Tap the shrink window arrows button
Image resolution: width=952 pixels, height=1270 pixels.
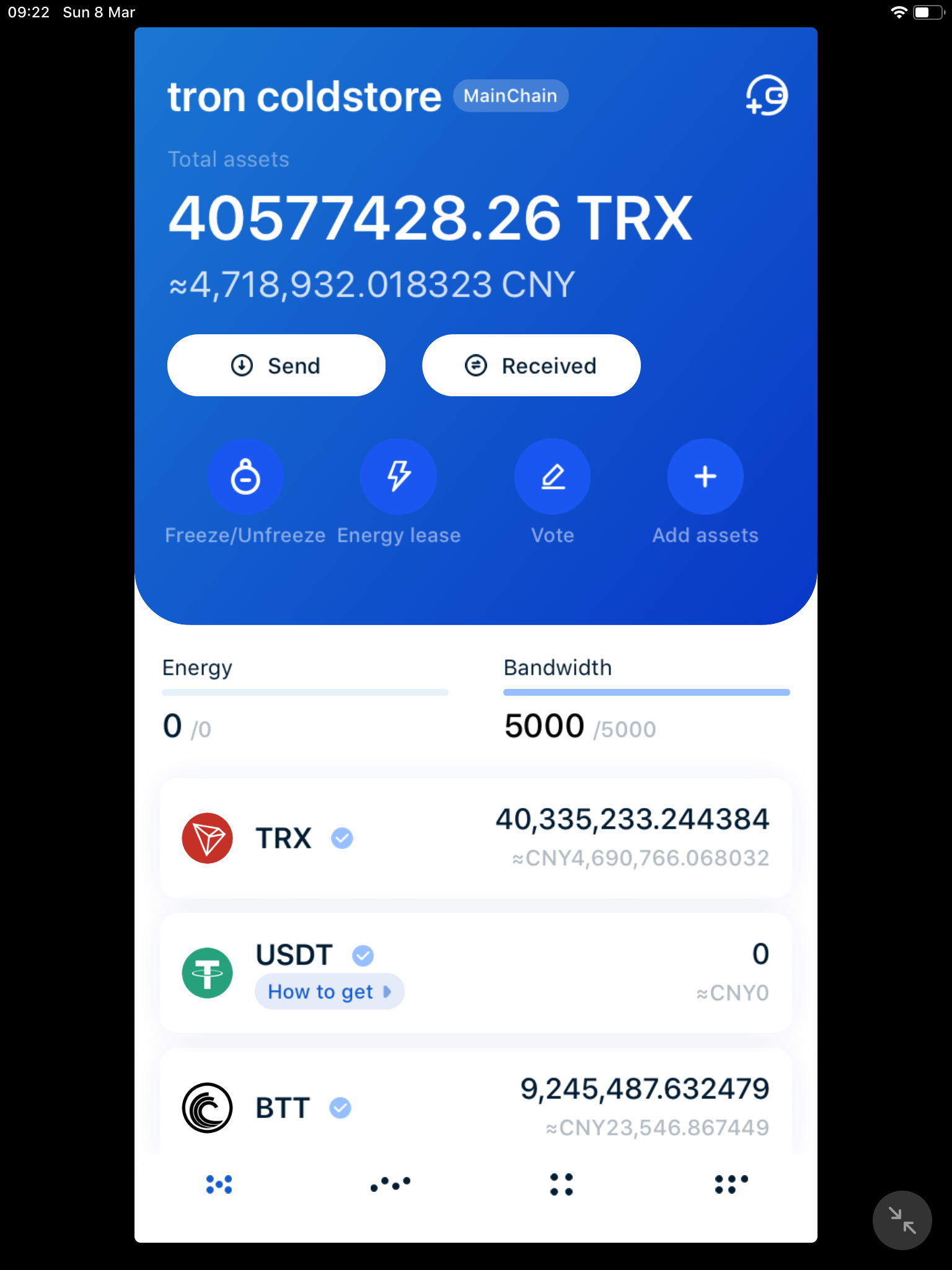click(902, 1220)
